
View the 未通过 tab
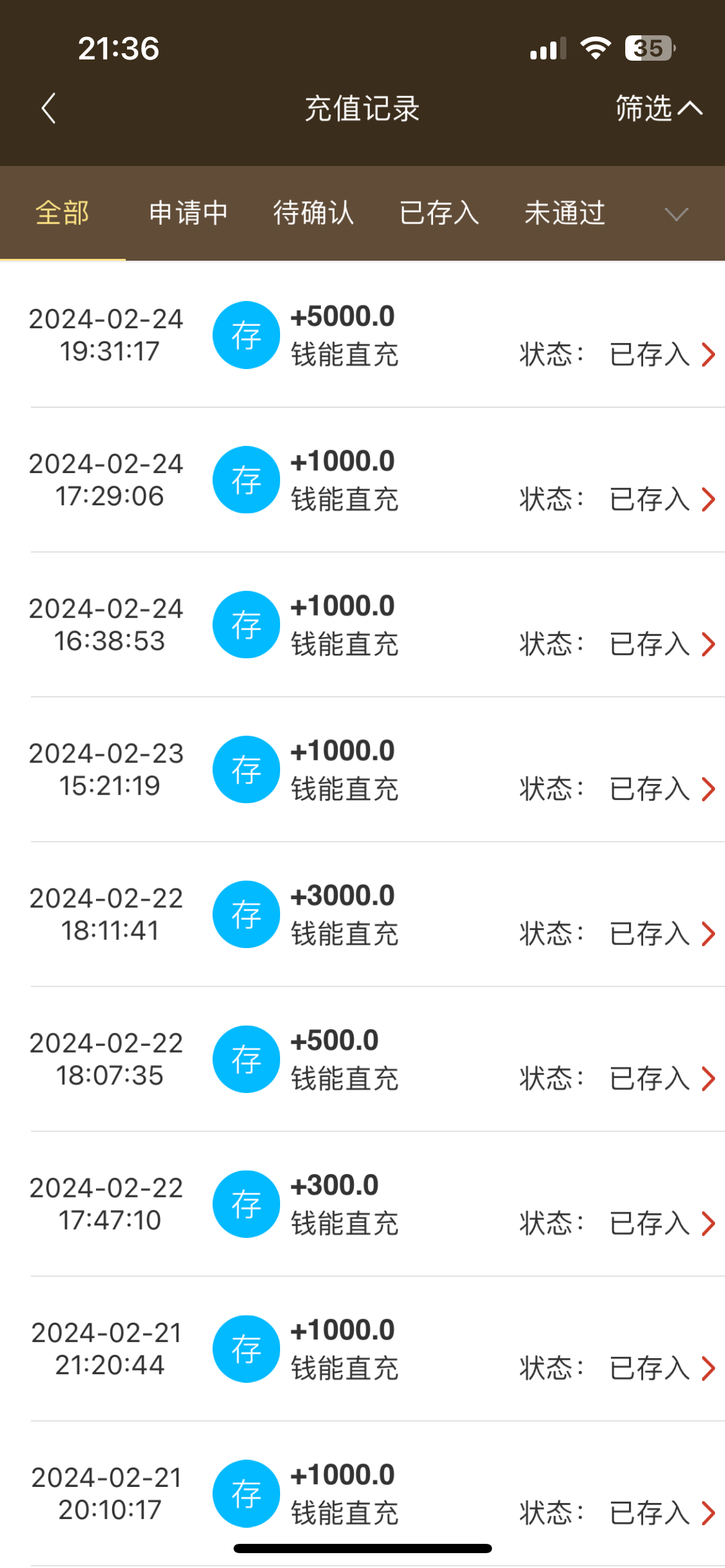[x=565, y=213]
